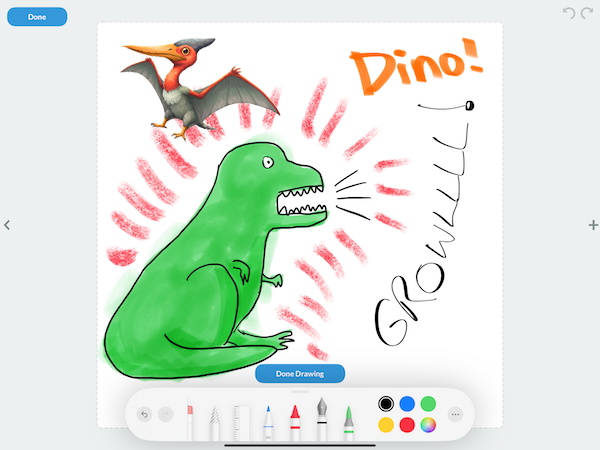Tap Done Drawing
The height and width of the screenshot is (450, 600).
click(300, 374)
